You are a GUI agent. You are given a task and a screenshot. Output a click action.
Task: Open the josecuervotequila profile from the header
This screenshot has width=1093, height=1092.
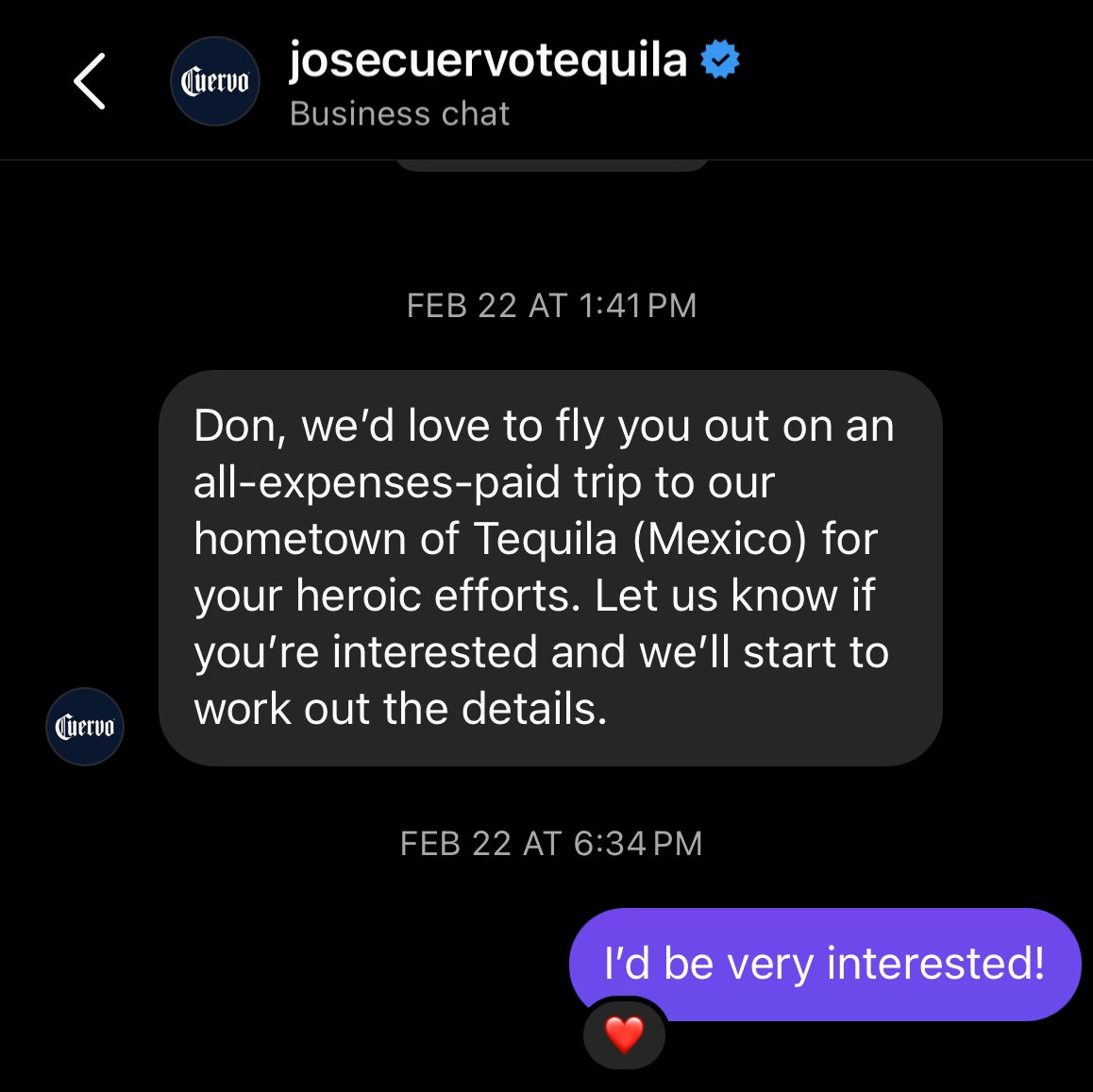click(487, 61)
